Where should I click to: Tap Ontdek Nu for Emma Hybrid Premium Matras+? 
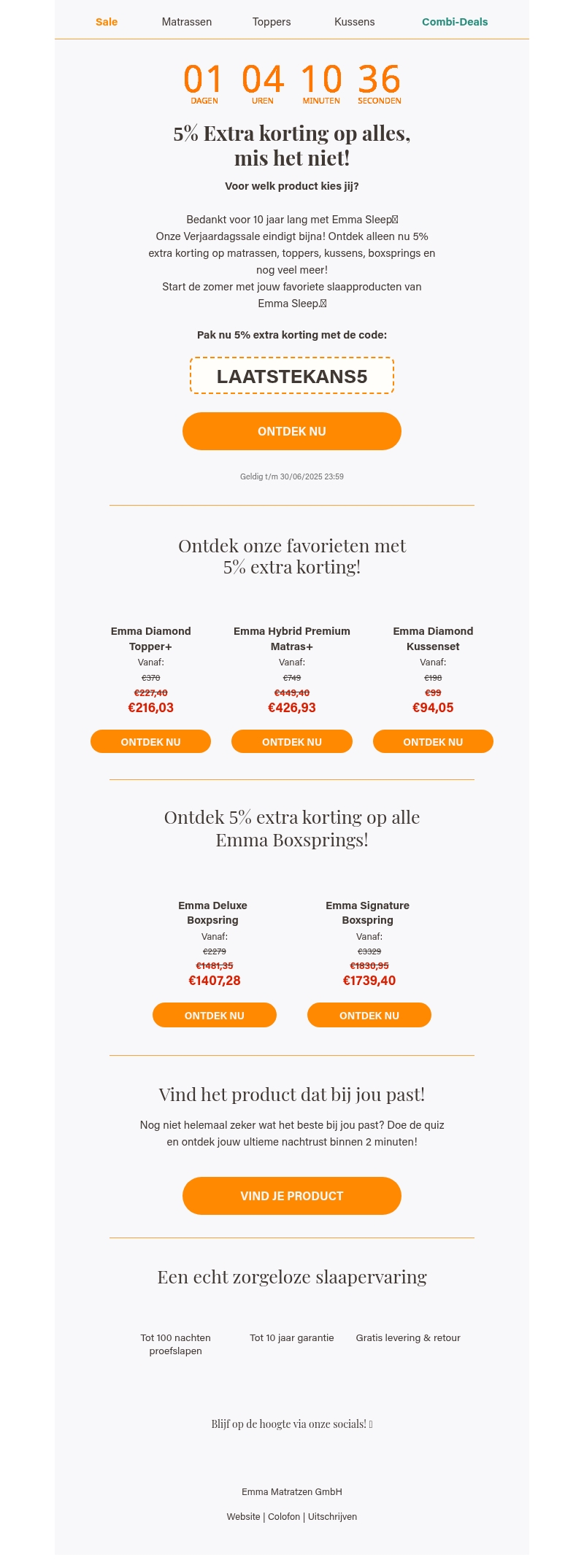[x=292, y=741]
